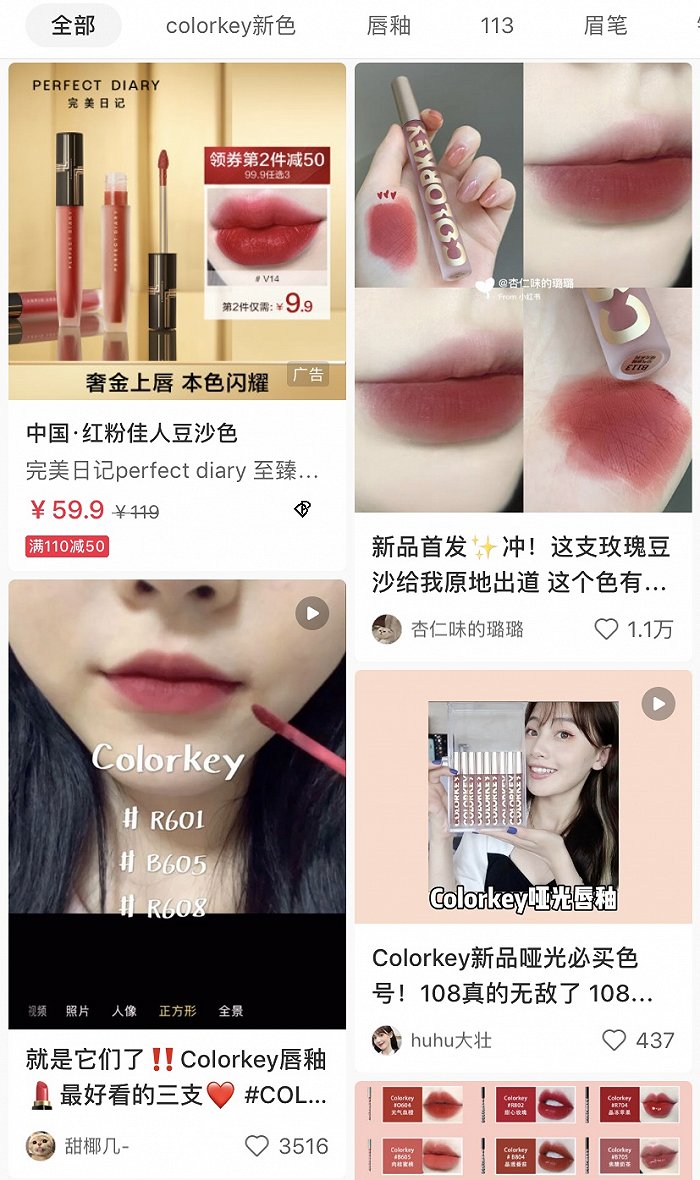This screenshot has width=700, height=1180.
Task: Open the lip swatch grid post
Action: [523, 1130]
